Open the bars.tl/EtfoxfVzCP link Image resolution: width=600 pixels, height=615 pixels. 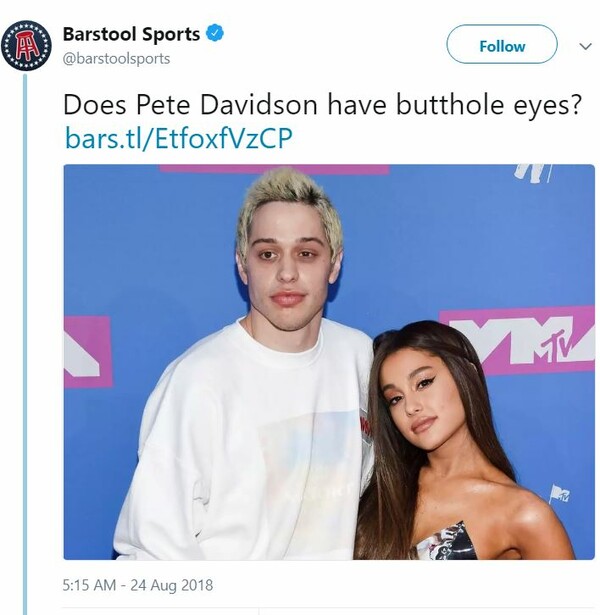click(179, 138)
